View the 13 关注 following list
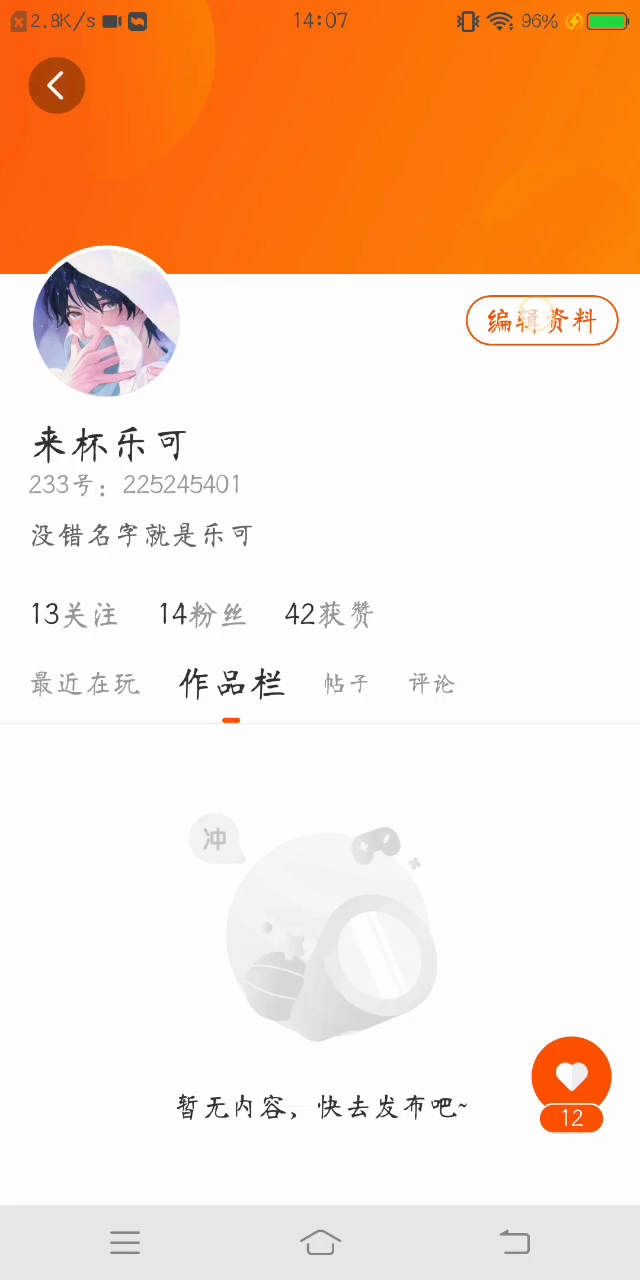The image size is (640, 1280). [x=74, y=614]
